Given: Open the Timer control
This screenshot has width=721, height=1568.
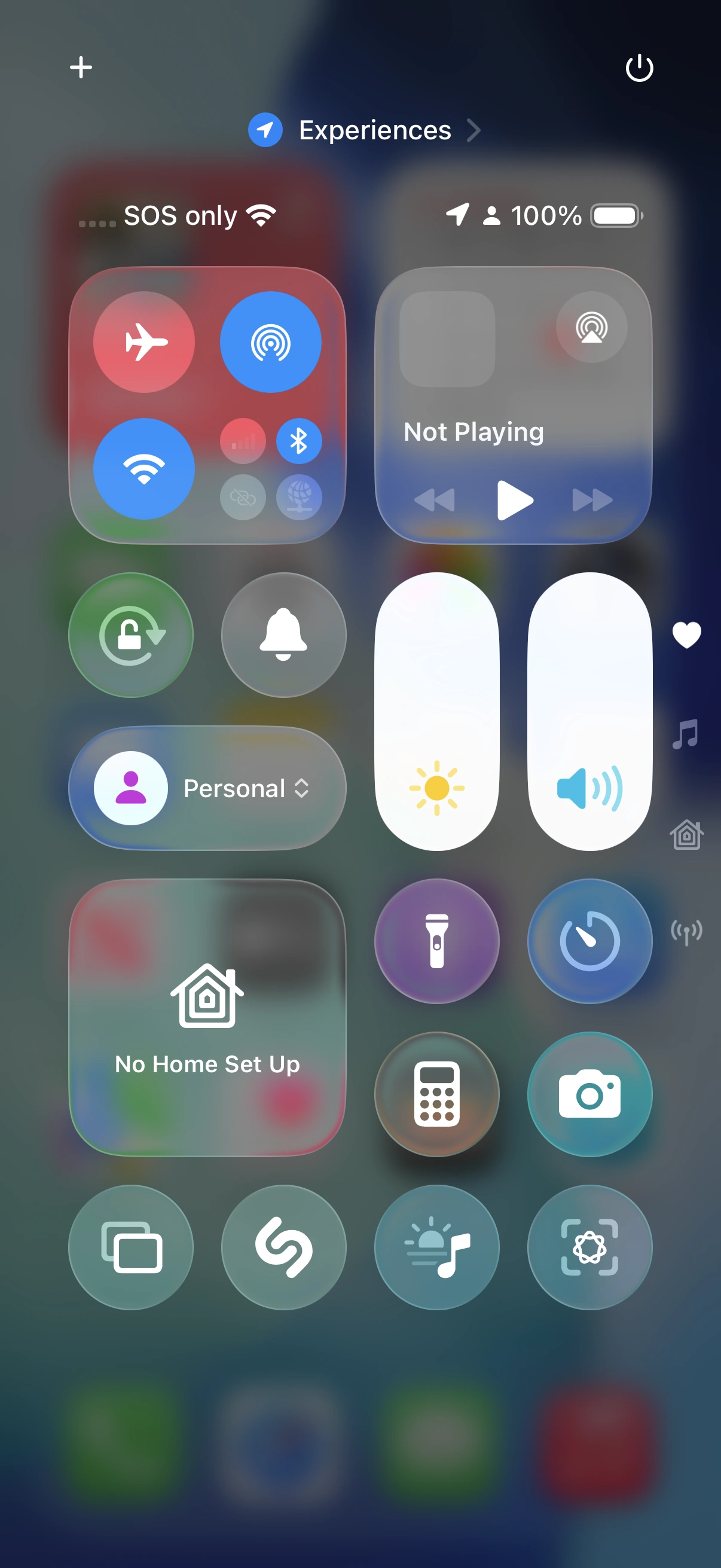Looking at the screenshot, I should click(589, 941).
